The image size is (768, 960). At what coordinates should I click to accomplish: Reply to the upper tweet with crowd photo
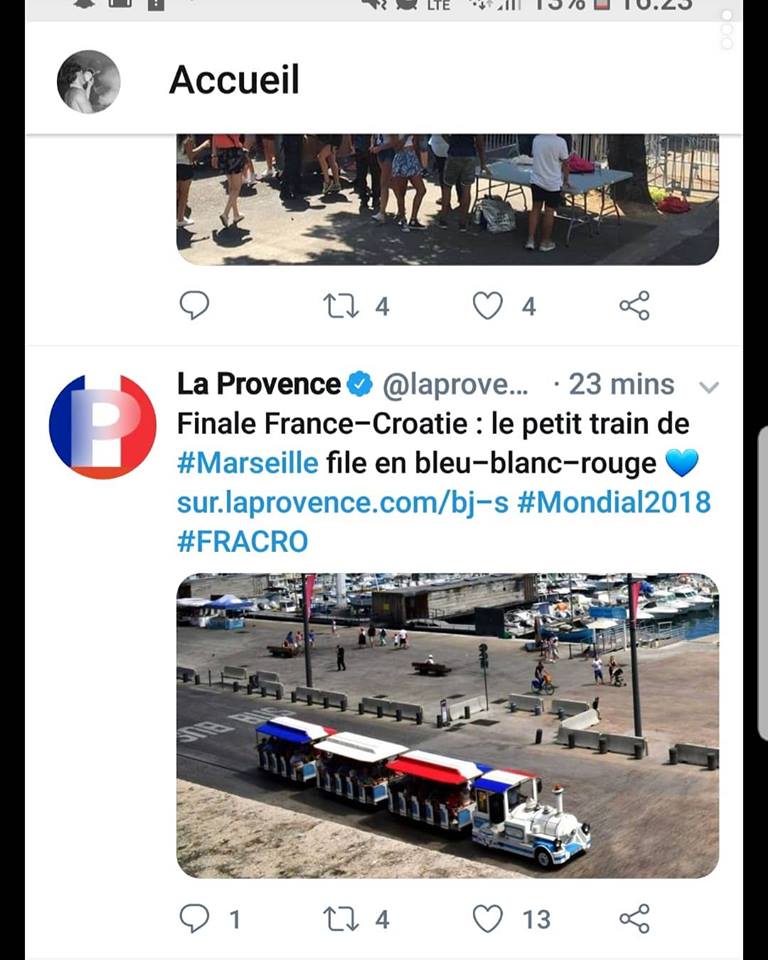pyautogui.click(x=194, y=306)
